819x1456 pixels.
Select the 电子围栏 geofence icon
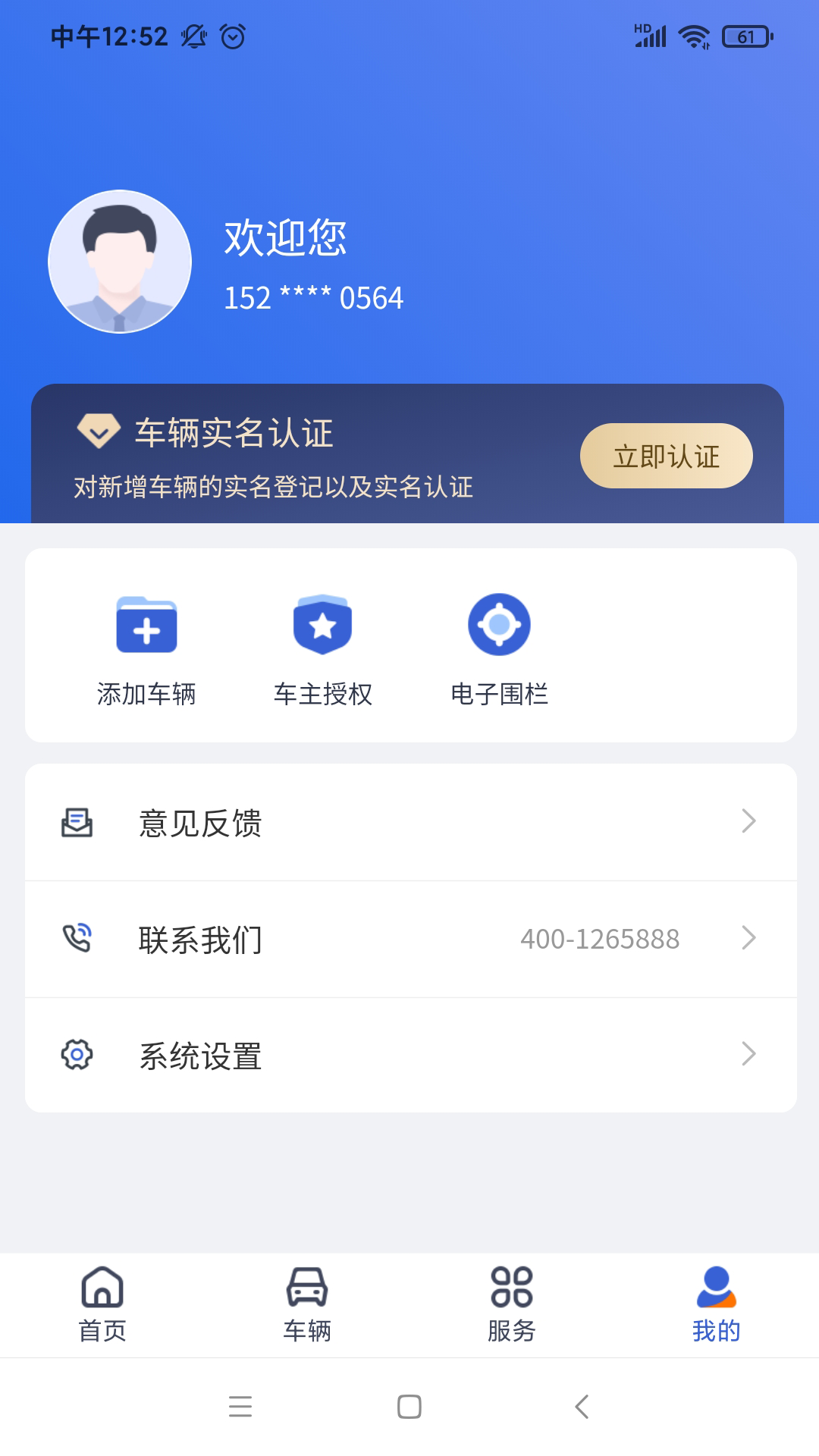[x=500, y=625]
